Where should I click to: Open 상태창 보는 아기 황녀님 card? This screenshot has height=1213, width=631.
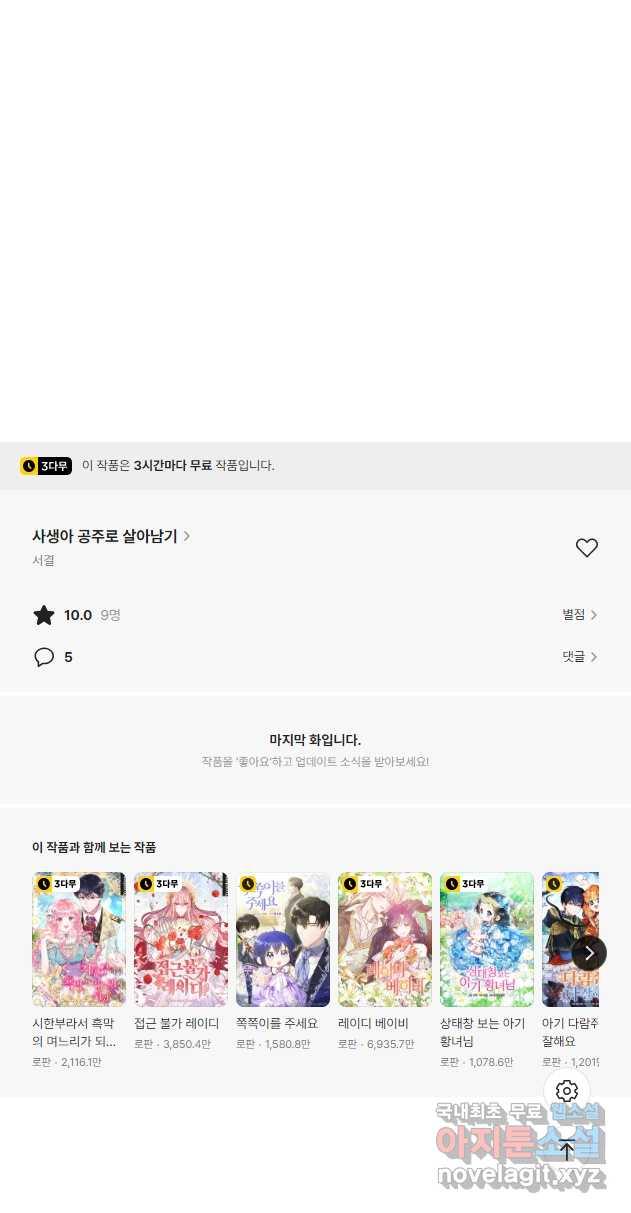tap(487, 939)
